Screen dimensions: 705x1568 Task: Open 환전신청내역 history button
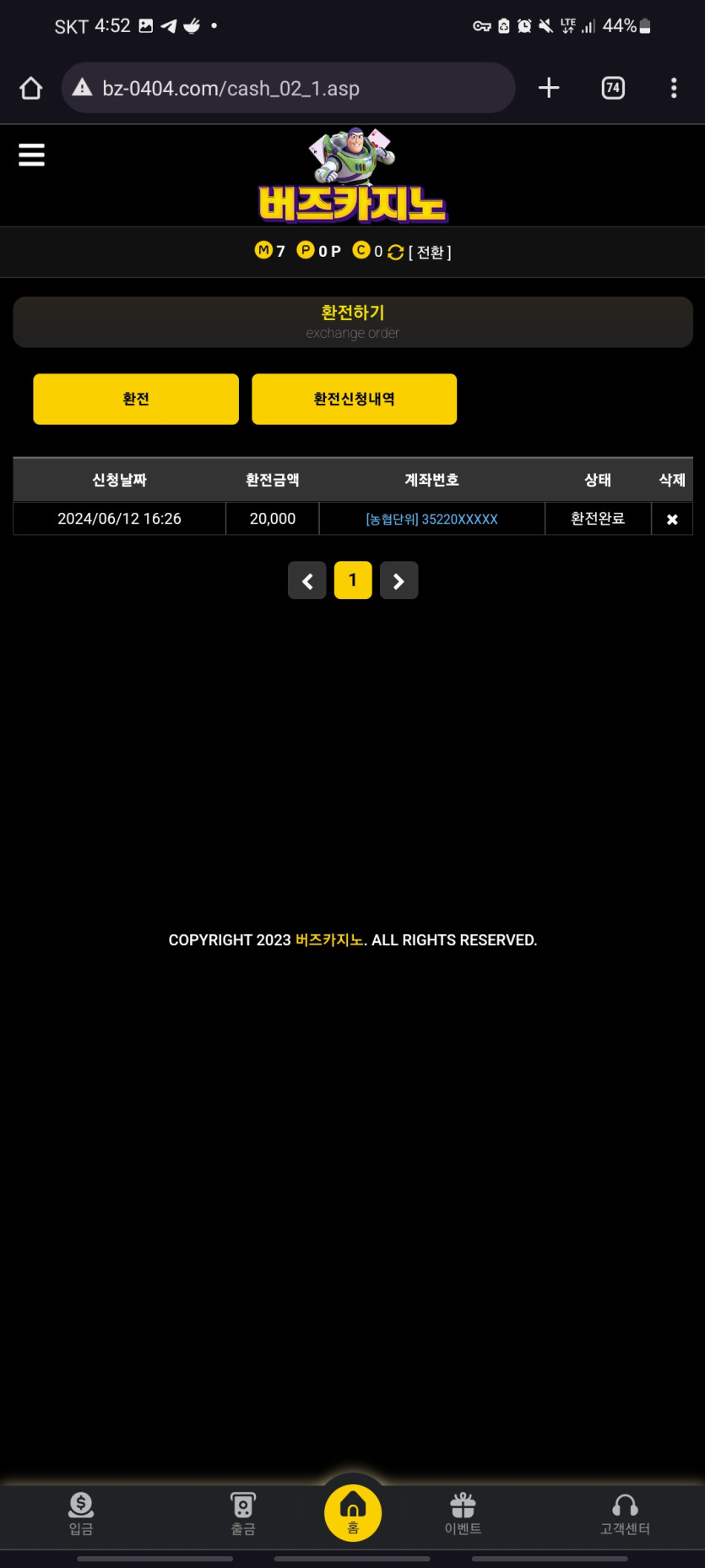(354, 399)
